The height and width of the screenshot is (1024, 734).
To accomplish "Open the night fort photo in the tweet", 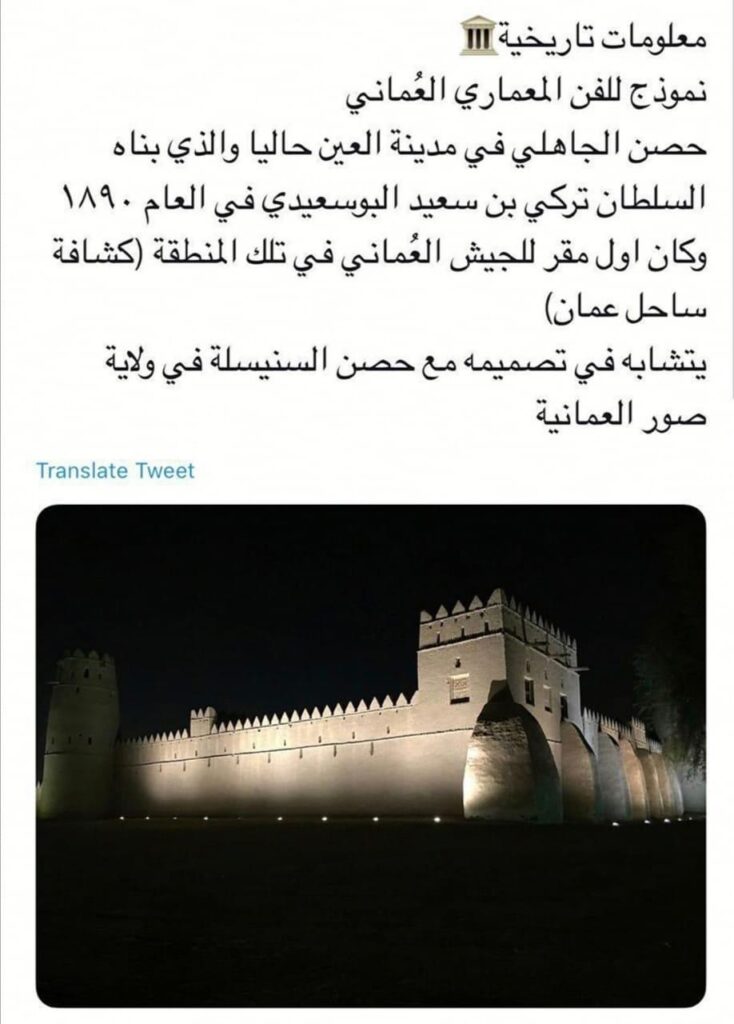I will 370,755.
